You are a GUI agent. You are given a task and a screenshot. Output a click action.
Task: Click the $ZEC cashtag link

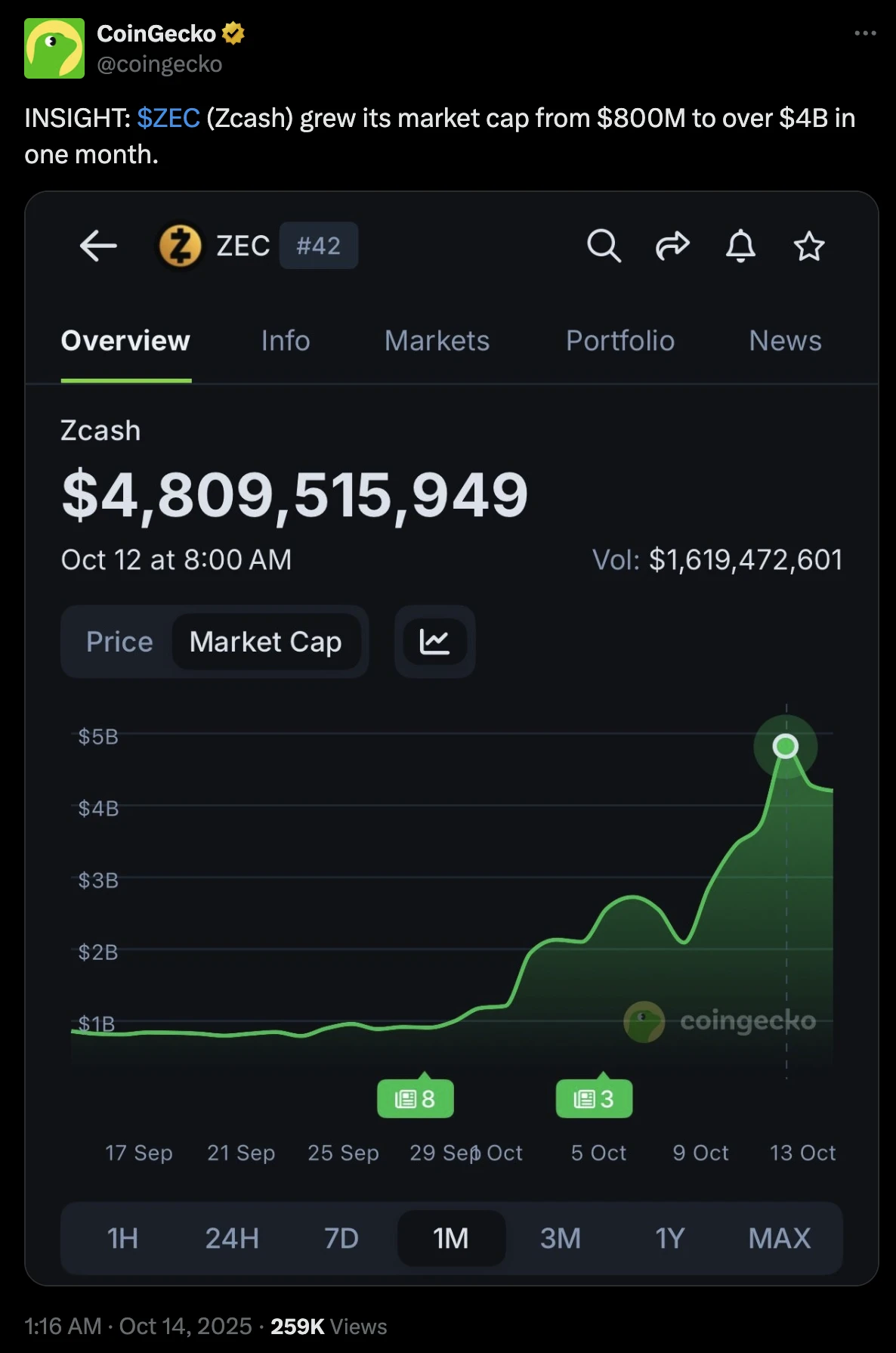168,118
